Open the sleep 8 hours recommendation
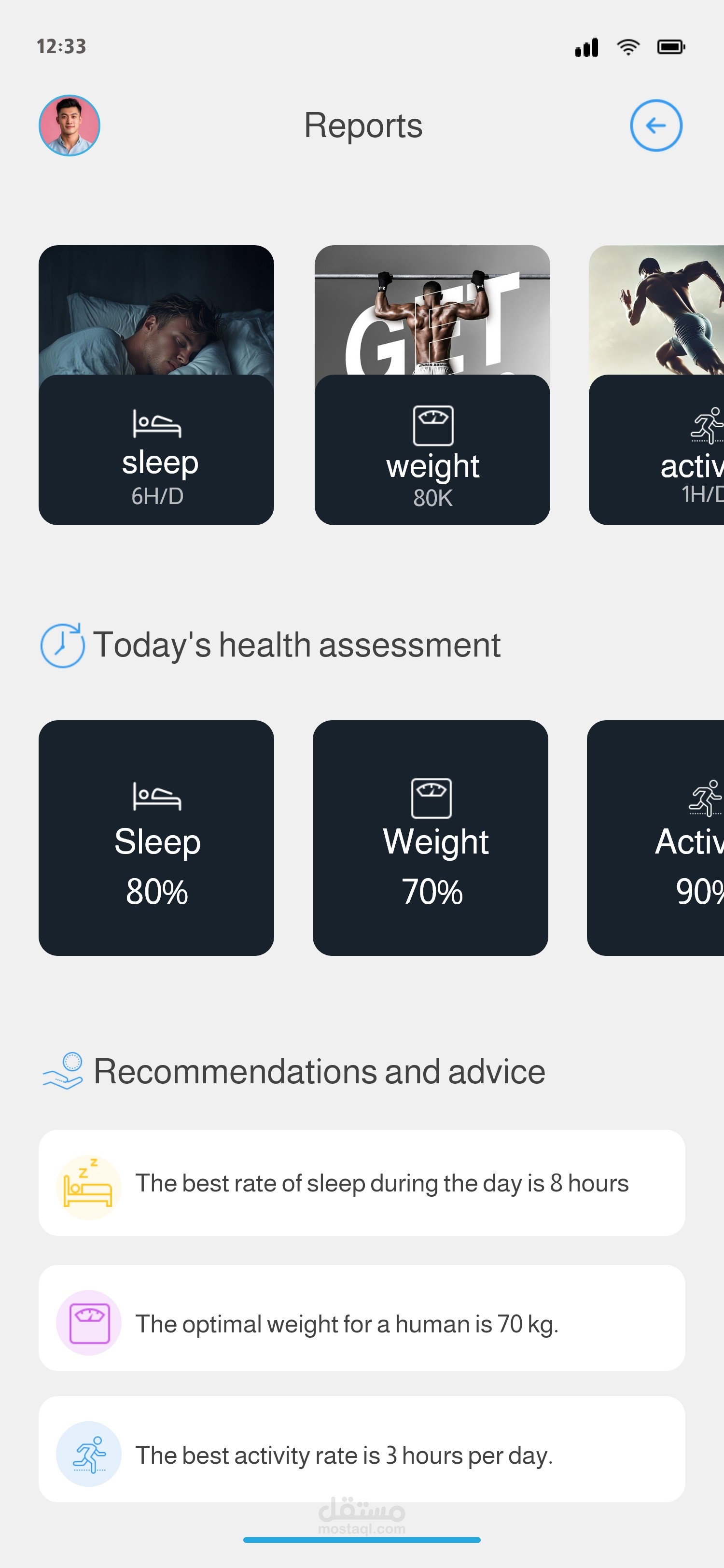Screen dimensions: 724x1568 point(362,1183)
